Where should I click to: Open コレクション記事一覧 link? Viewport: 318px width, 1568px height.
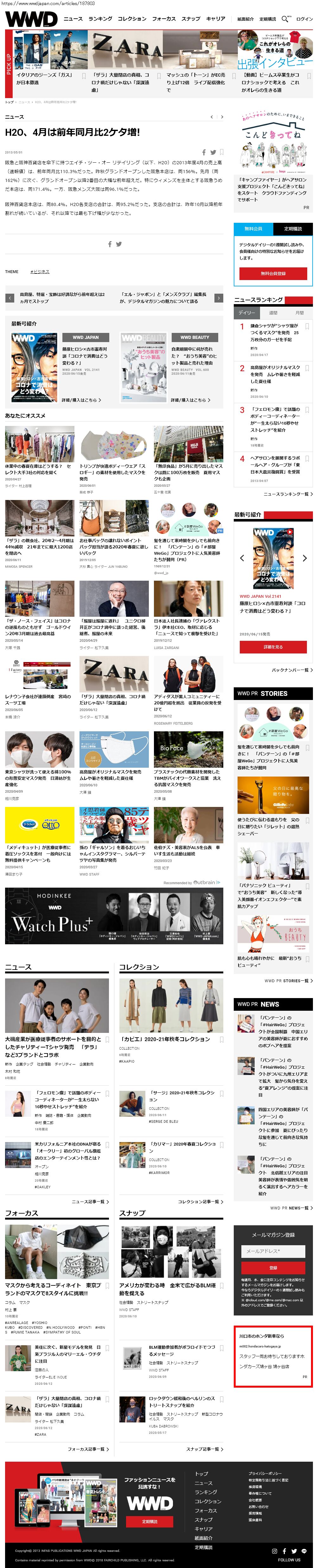(200, 1202)
